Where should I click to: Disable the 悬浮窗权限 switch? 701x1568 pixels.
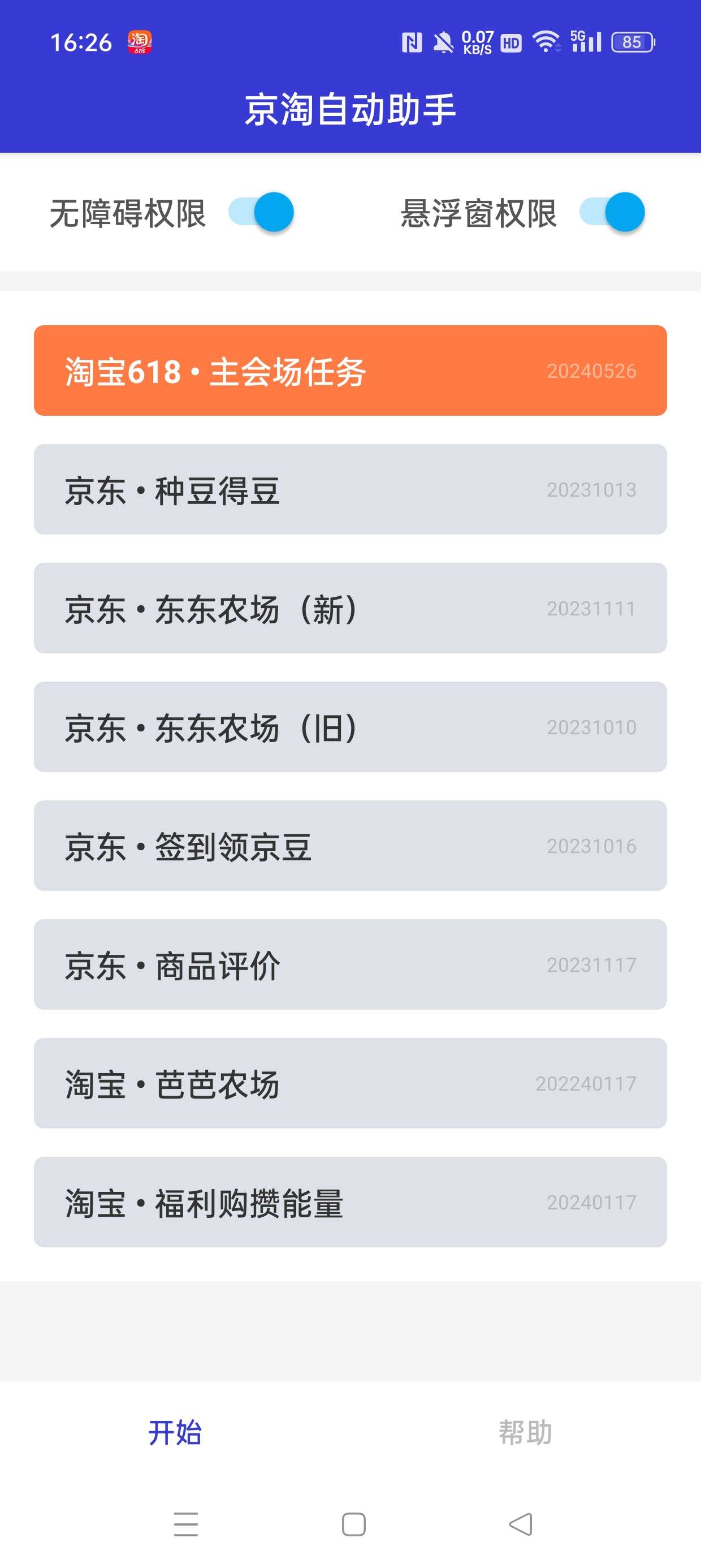click(612, 212)
